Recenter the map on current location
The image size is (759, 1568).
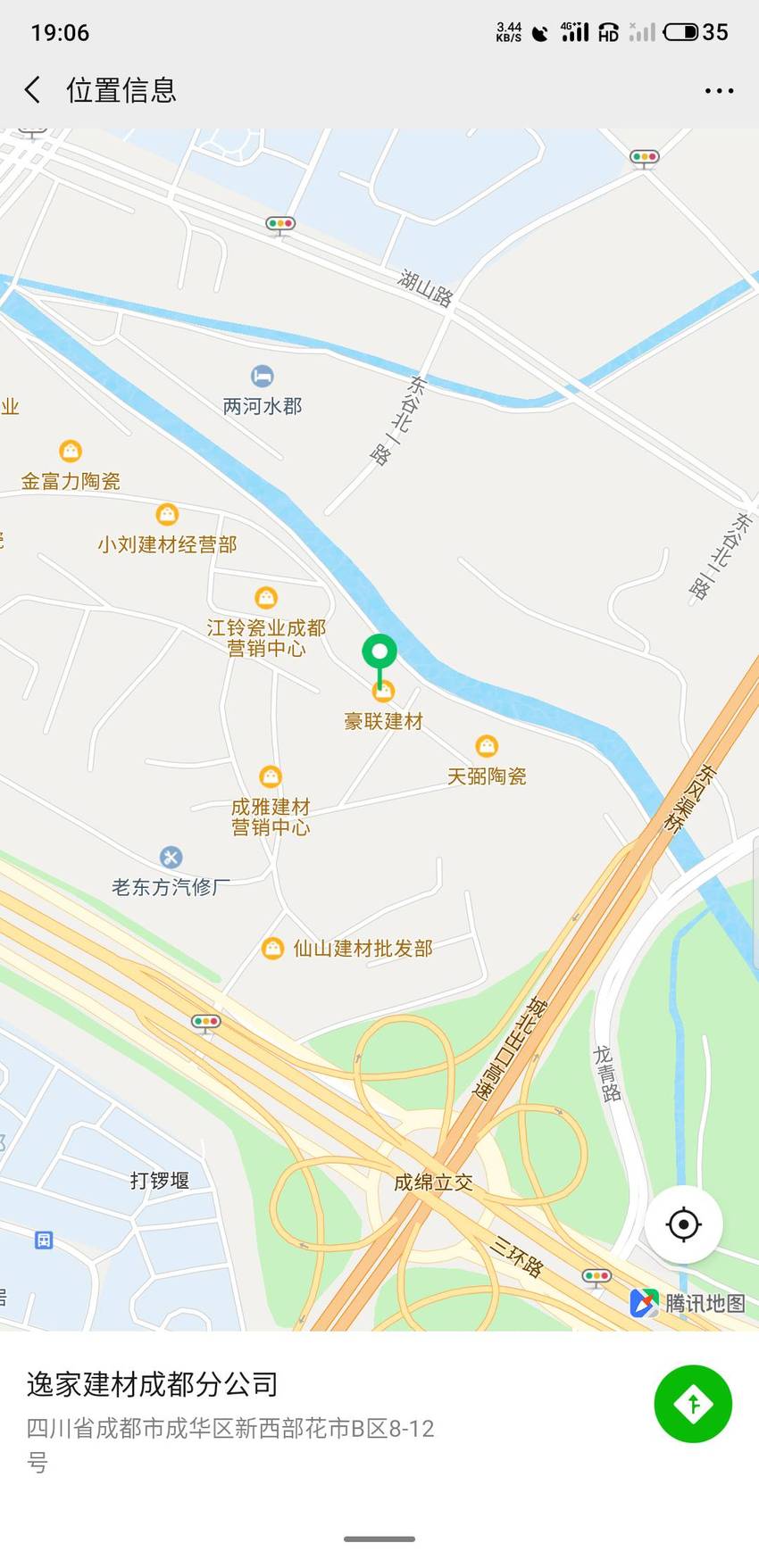point(684,1224)
